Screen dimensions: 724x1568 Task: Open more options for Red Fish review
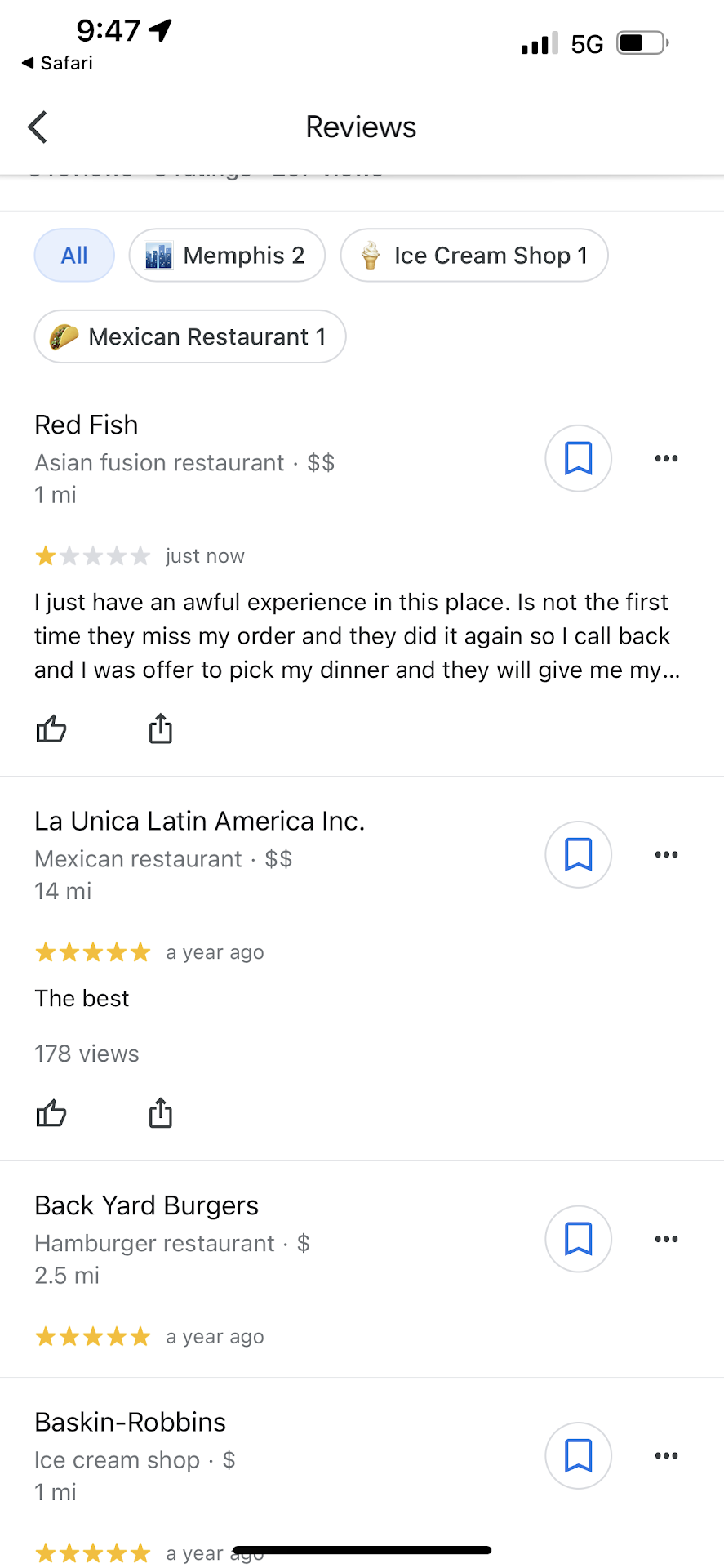[x=666, y=458]
